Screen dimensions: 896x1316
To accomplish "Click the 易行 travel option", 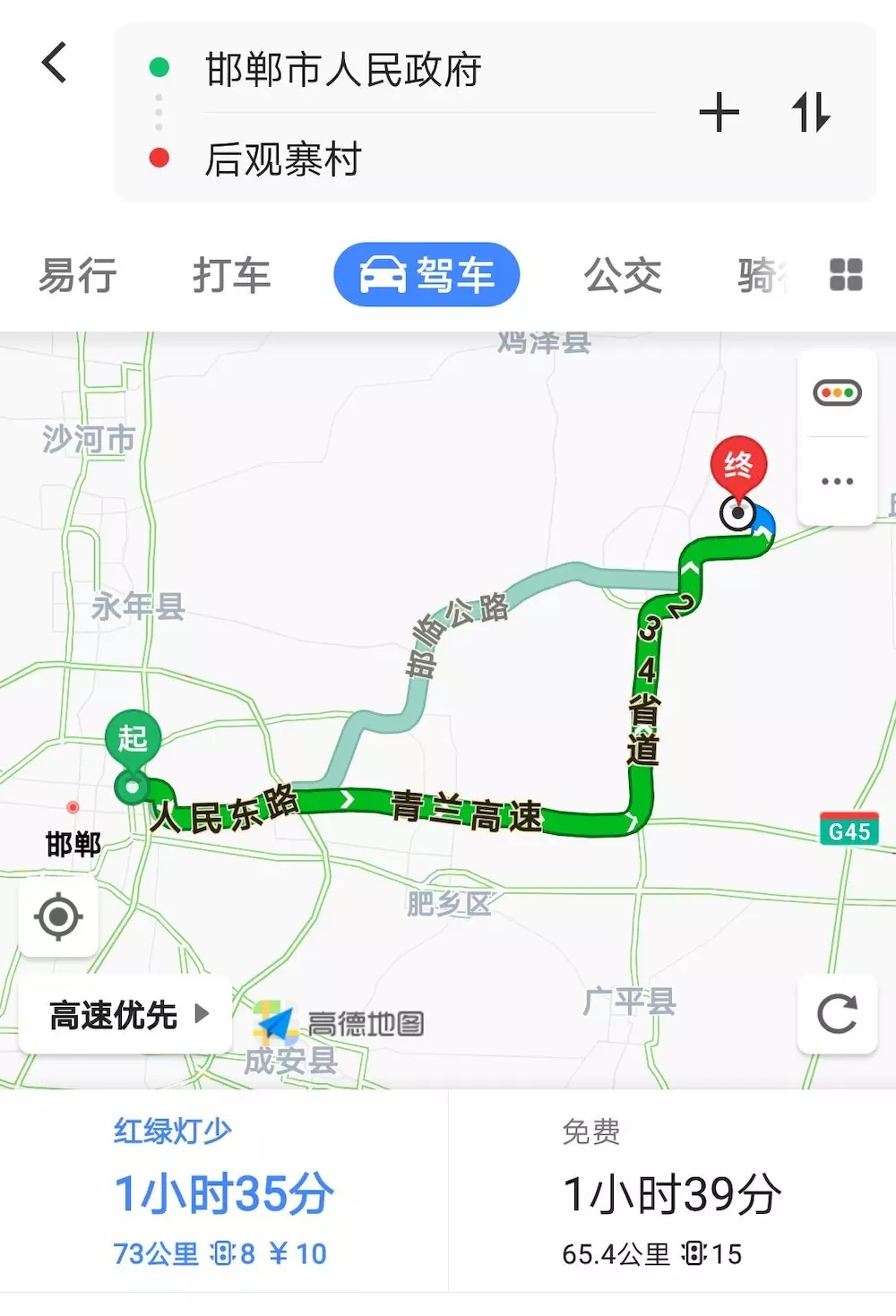I will coord(76,276).
